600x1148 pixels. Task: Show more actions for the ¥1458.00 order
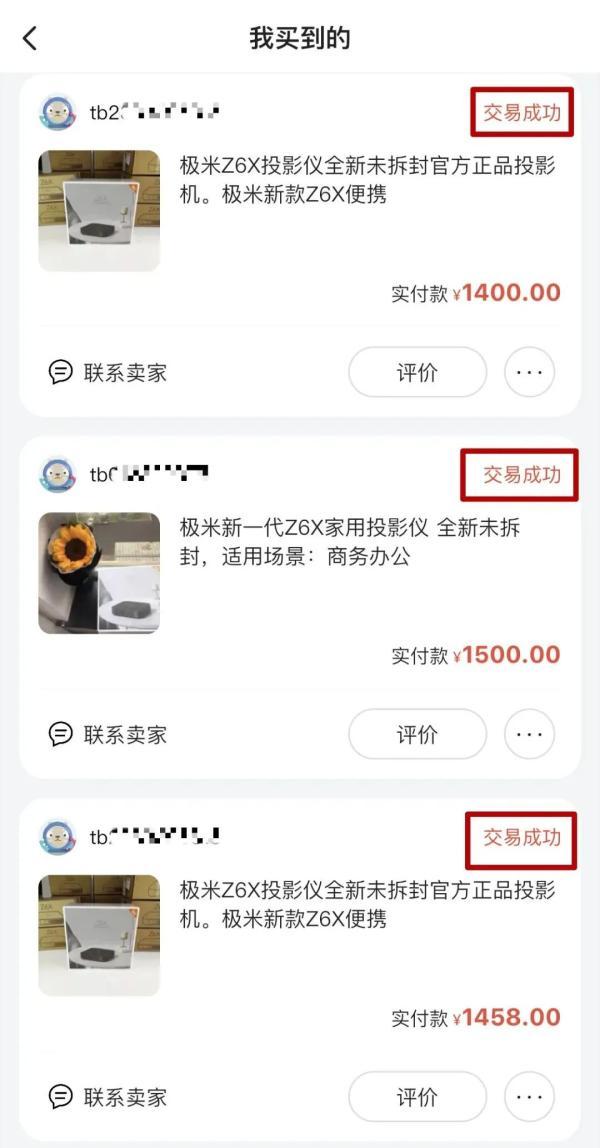(529, 1097)
